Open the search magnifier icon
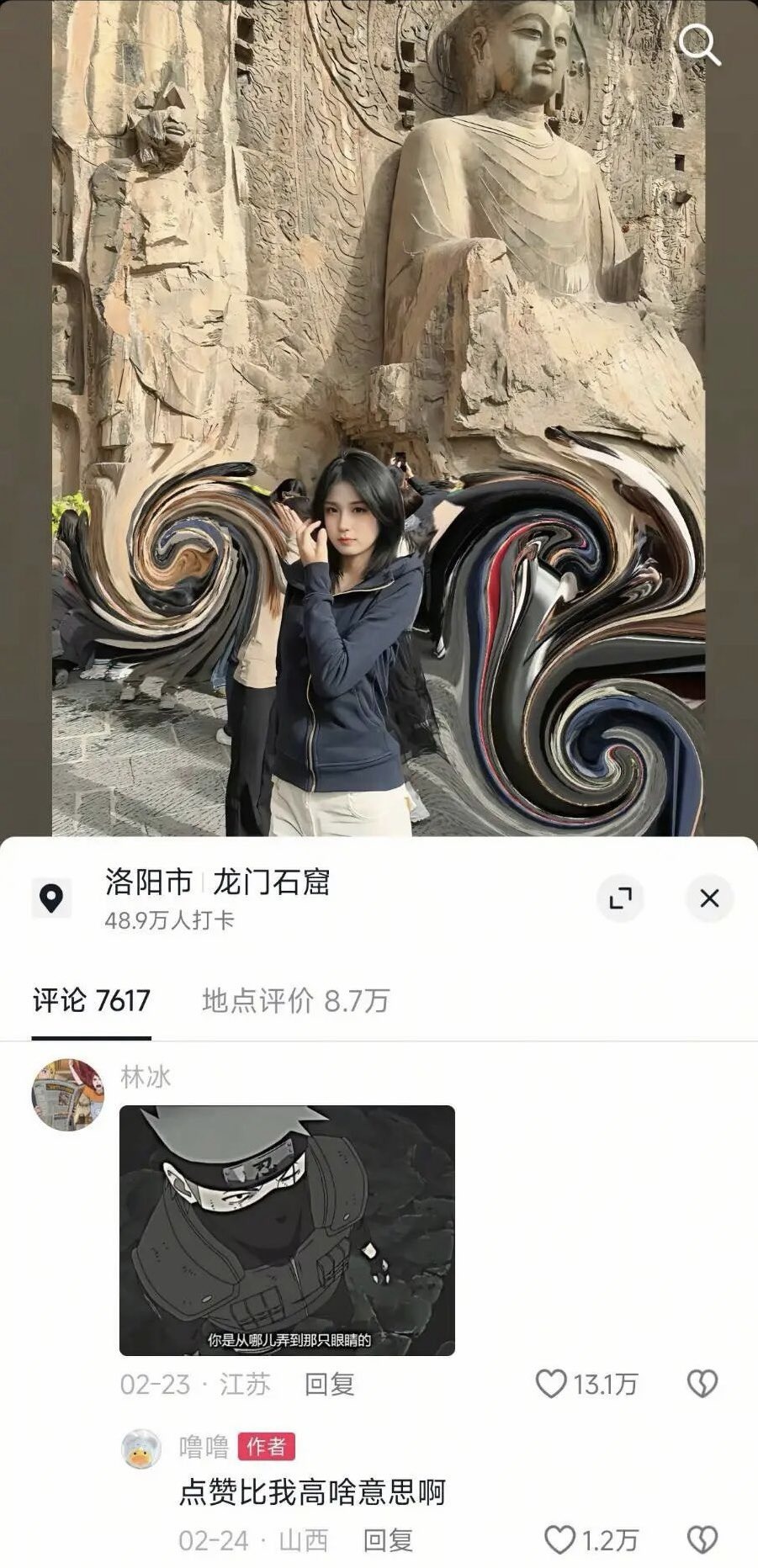 pos(699,44)
